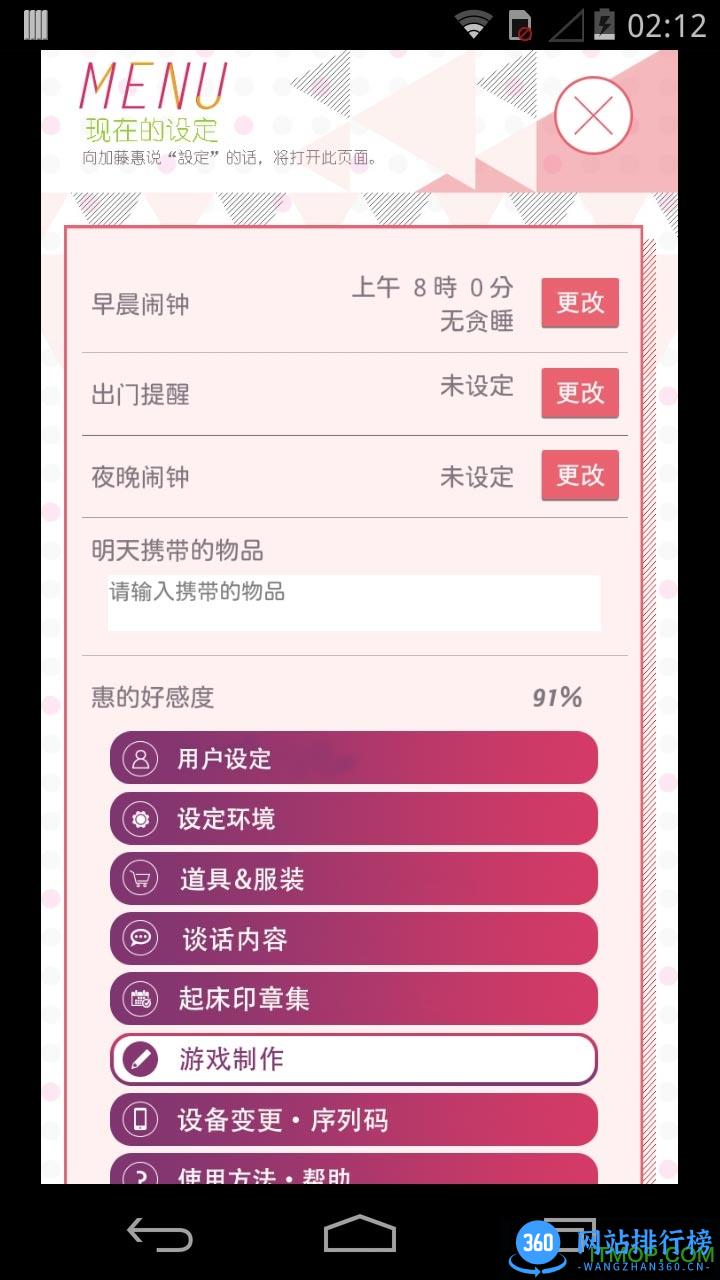720x1280 pixels.
Task: Select the pencil icon for 游戏制作
Action: click(x=141, y=1058)
